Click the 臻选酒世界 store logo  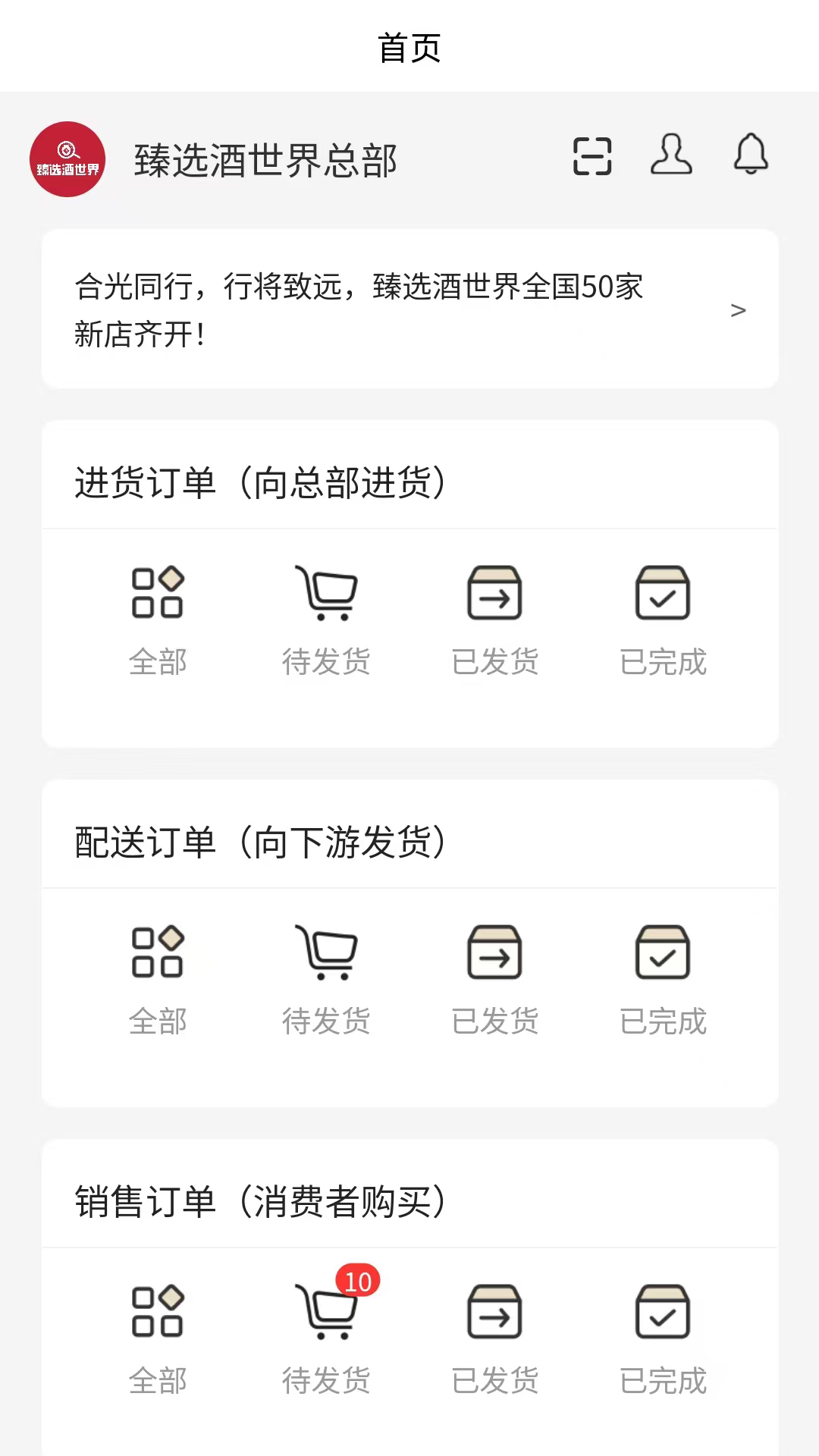69,159
